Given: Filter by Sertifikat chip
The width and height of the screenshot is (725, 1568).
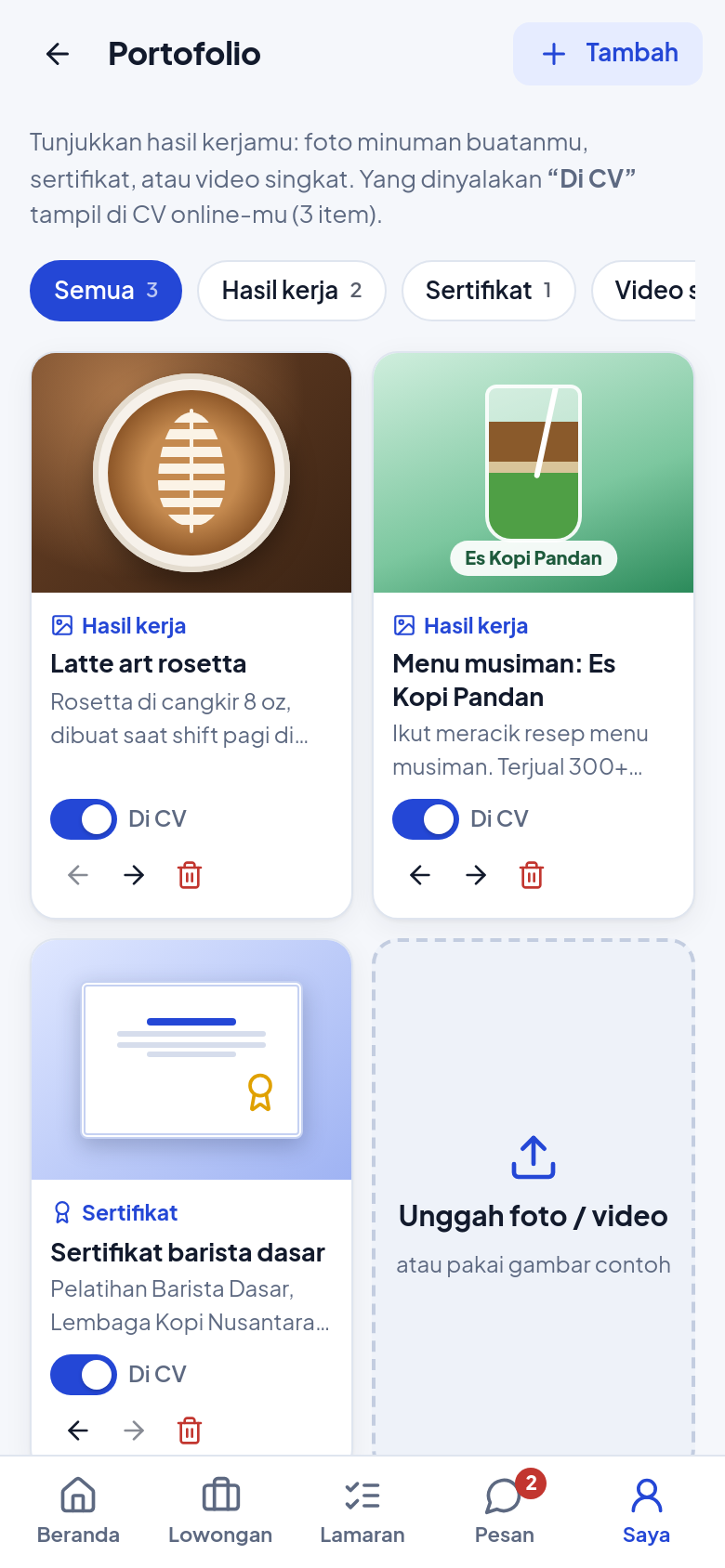Looking at the screenshot, I should click(489, 291).
